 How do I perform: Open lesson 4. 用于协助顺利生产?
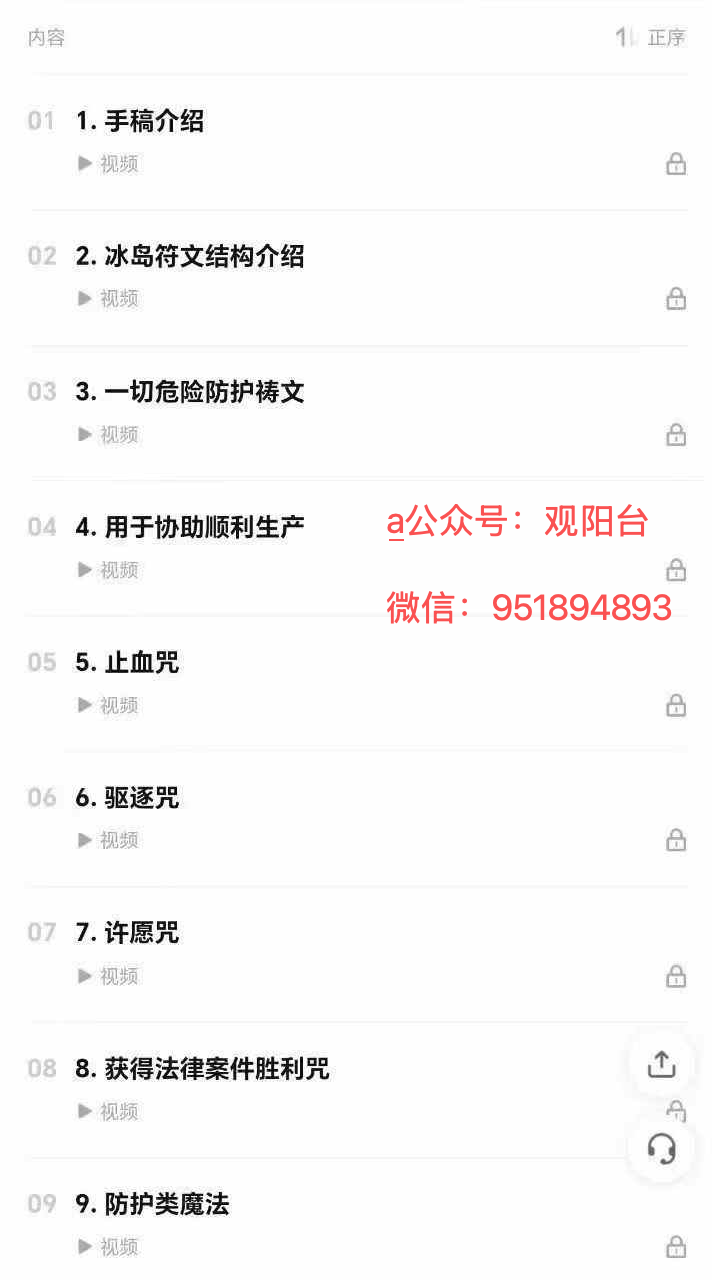click(190, 527)
